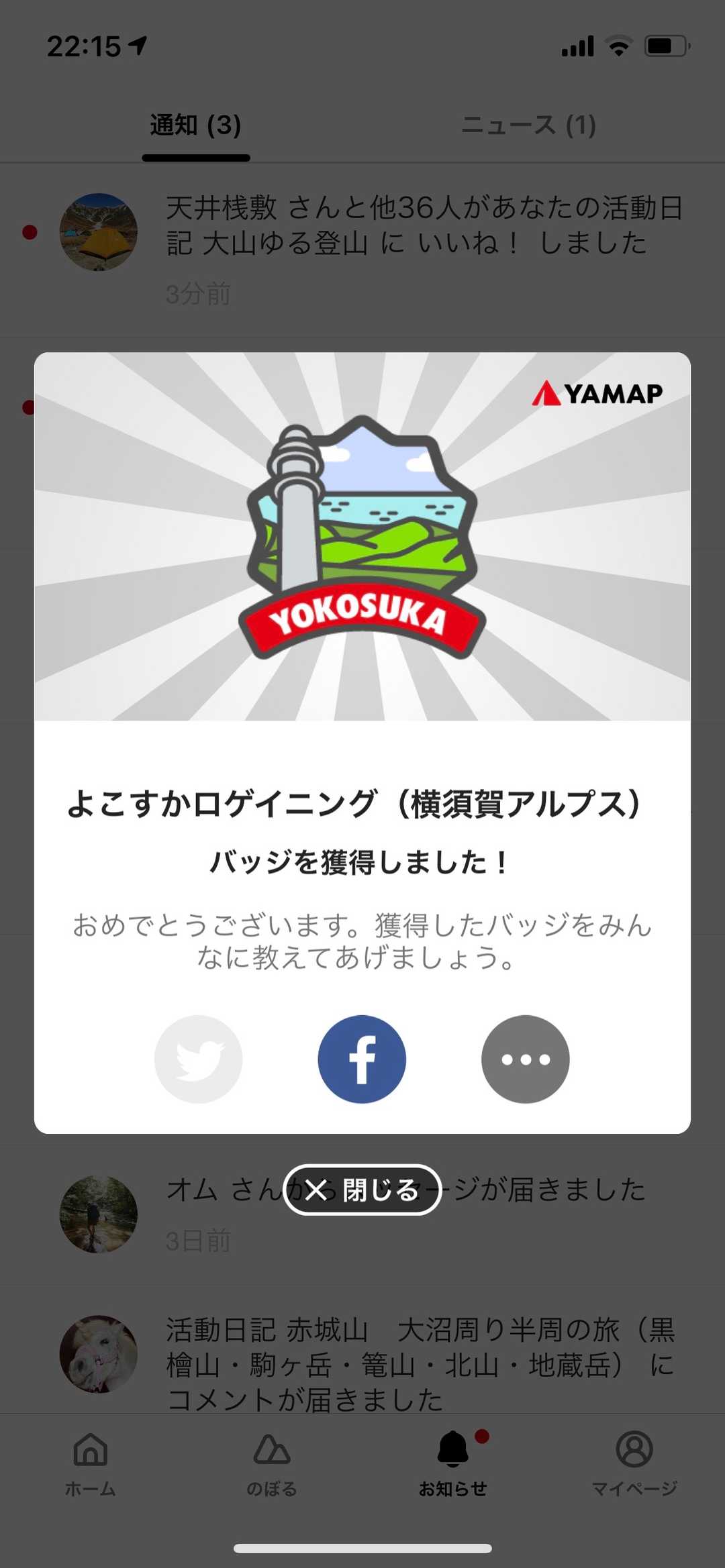Share the badge on Twitter
Image resolution: width=725 pixels, height=1568 pixels.
pyautogui.click(x=198, y=1059)
